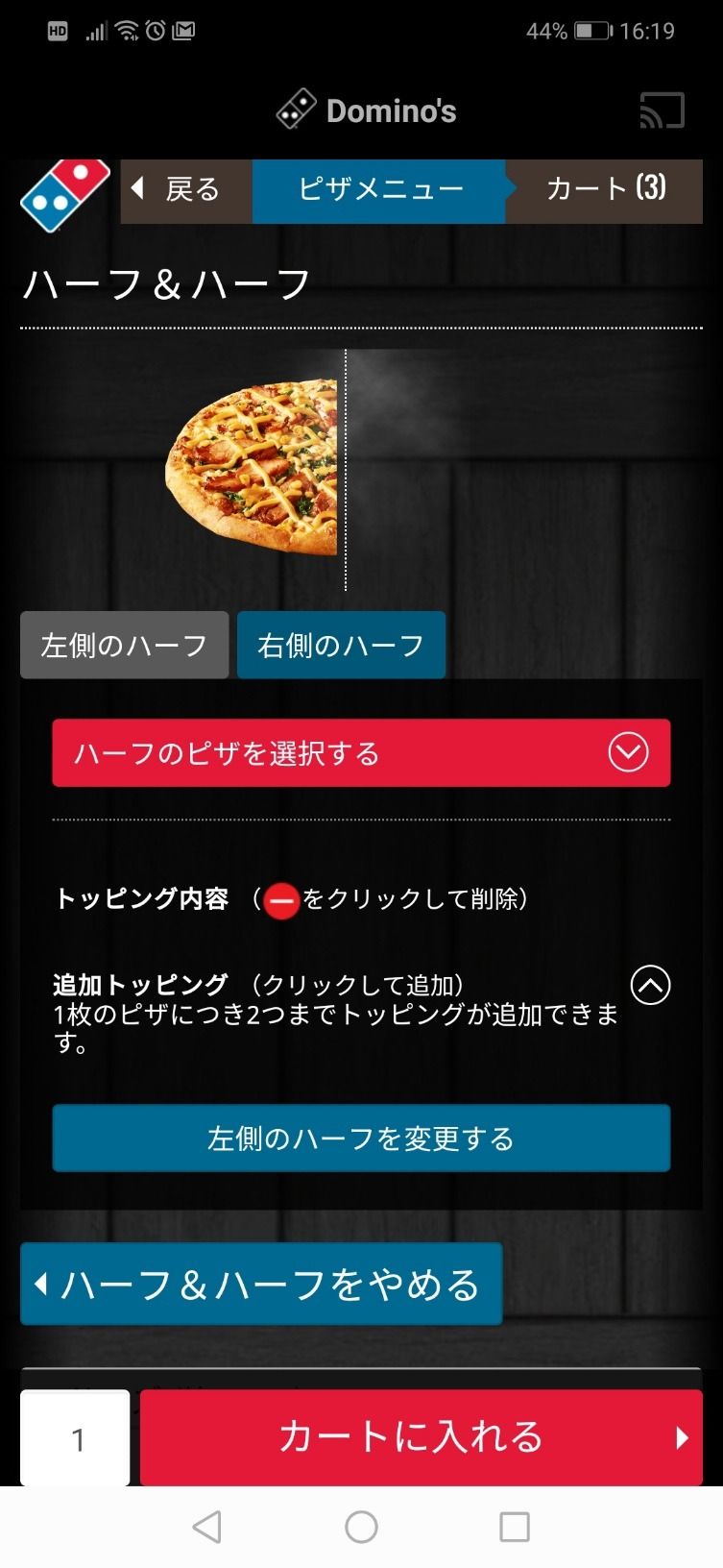Image resolution: width=723 pixels, height=1568 pixels.
Task: Switch to the 右側のハーフ tab
Action: click(x=341, y=646)
